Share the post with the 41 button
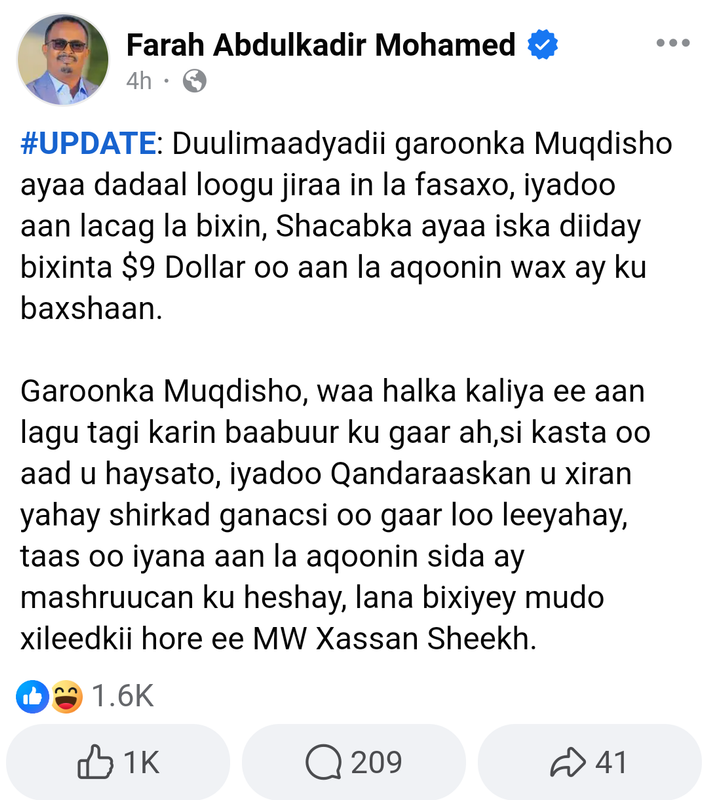Image resolution: width=706 pixels, height=800 pixels. click(588, 763)
